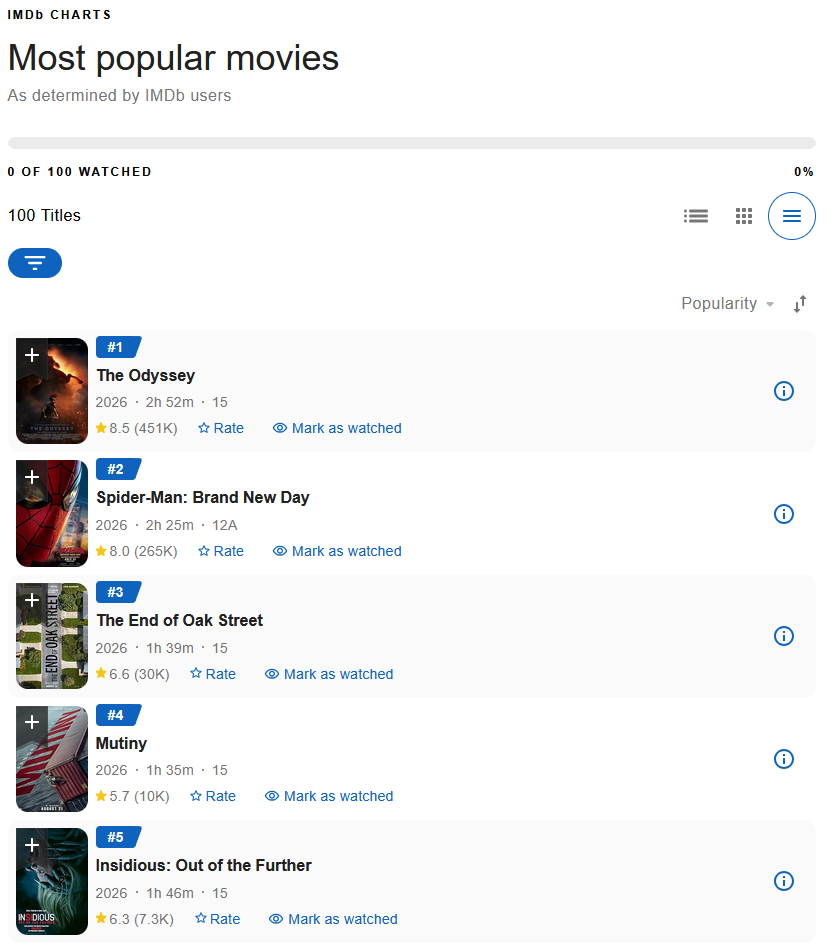This screenshot has height=947, width=833.
Task: Show info for Spider-Man: Brand New Day
Action: click(783, 514)
